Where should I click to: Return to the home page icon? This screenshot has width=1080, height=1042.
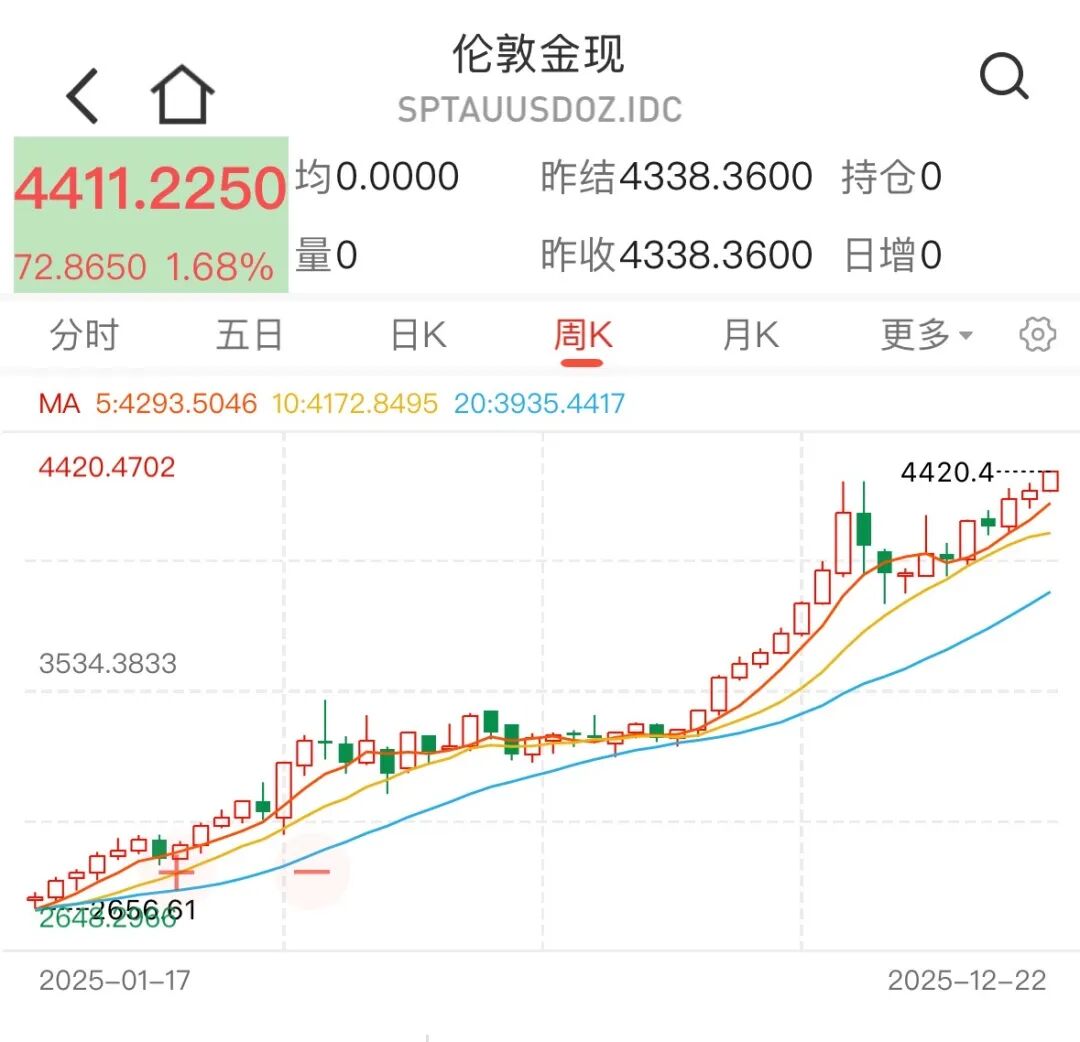pyautogui.click(x=182, y=96)
